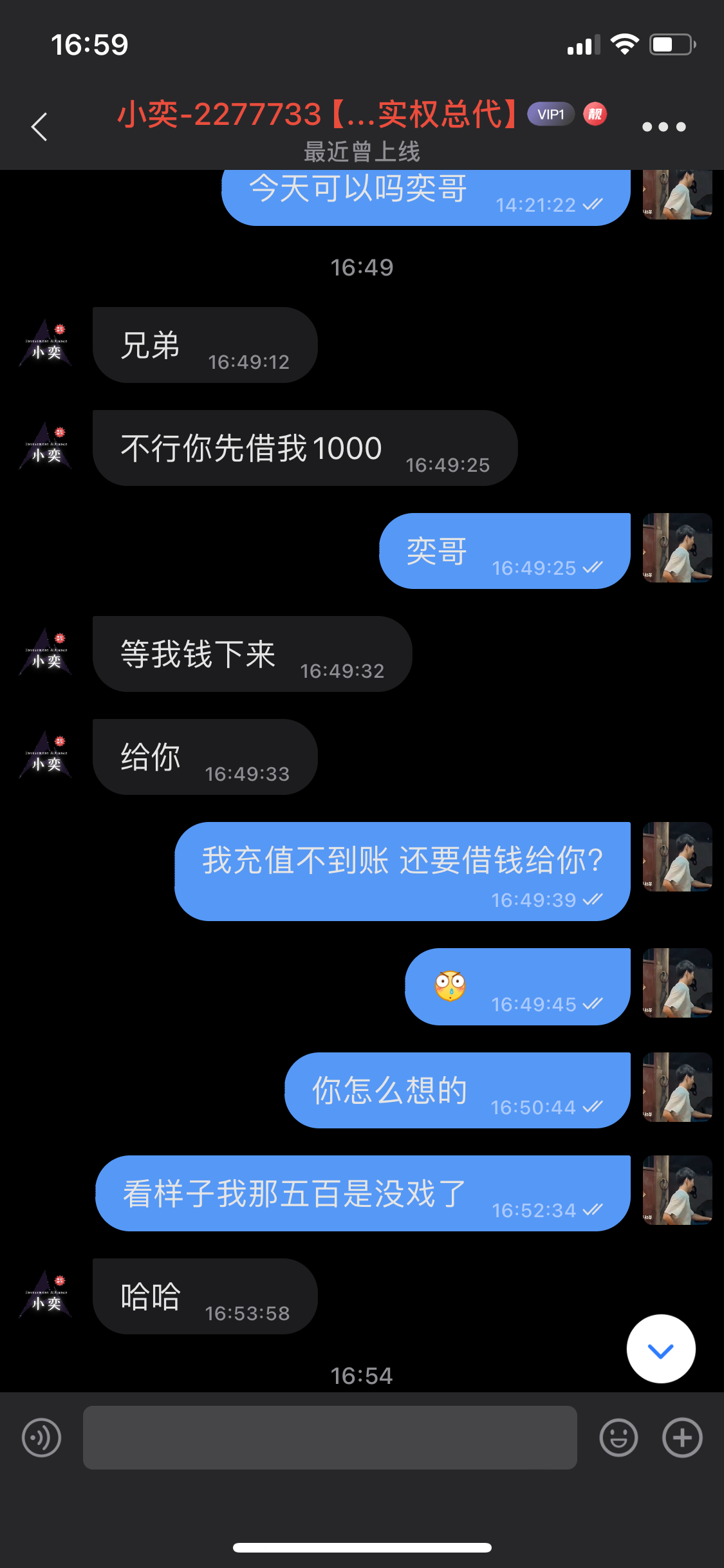Open 小奕's avatar beside 兄弟 message
The width and height of the screenshot is (724, 1568).
(x=46, y=344)
